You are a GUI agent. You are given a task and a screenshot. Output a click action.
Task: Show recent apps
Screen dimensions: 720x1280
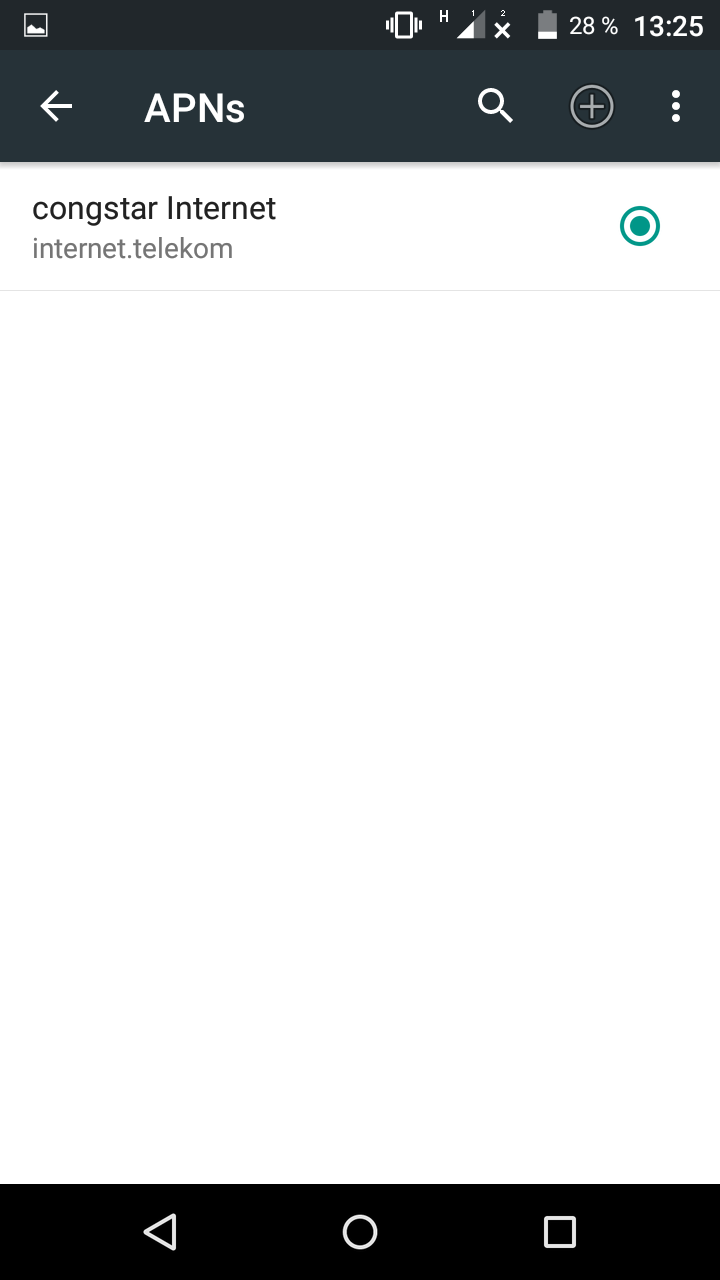(560, 1232)
